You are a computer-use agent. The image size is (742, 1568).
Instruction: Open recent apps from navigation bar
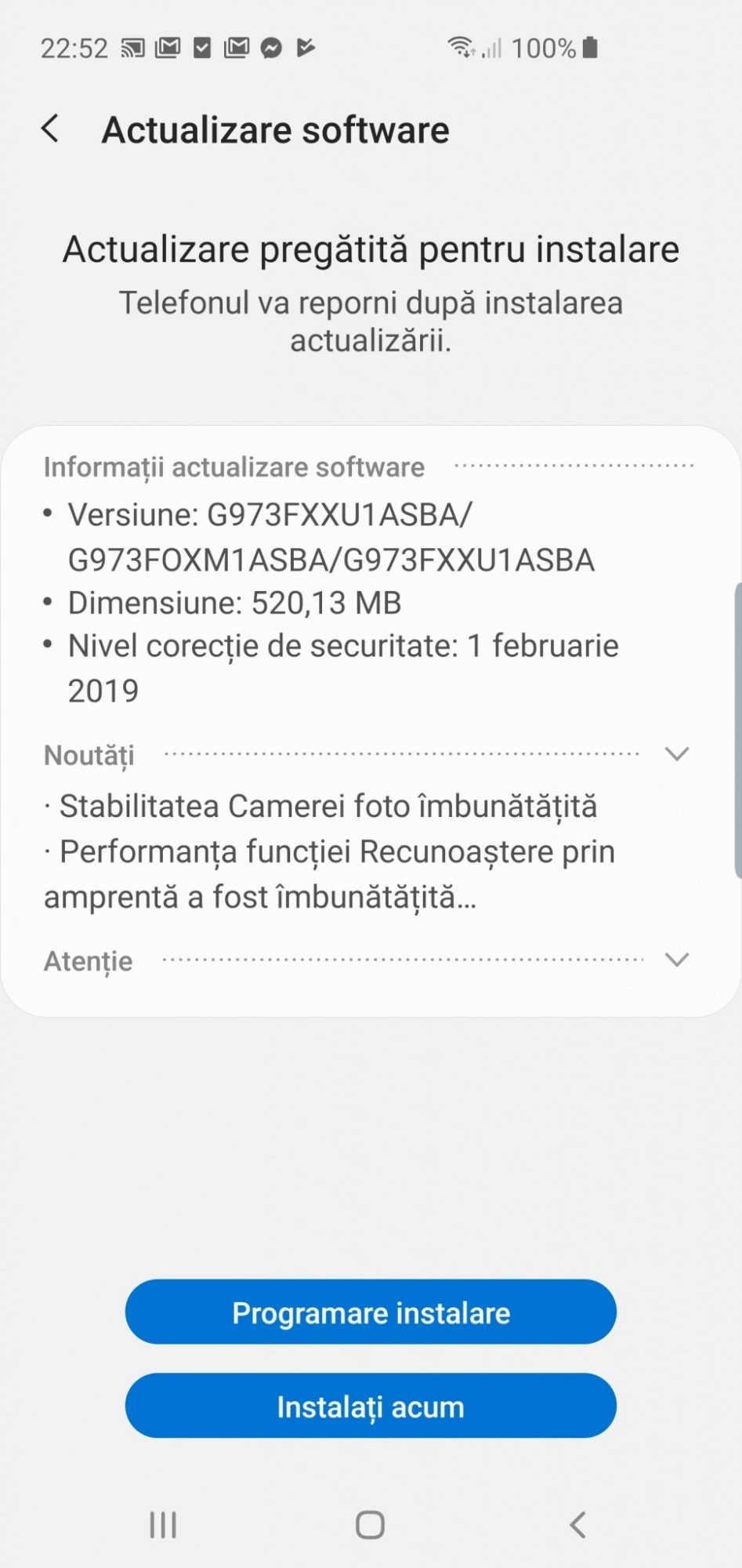163,1525
